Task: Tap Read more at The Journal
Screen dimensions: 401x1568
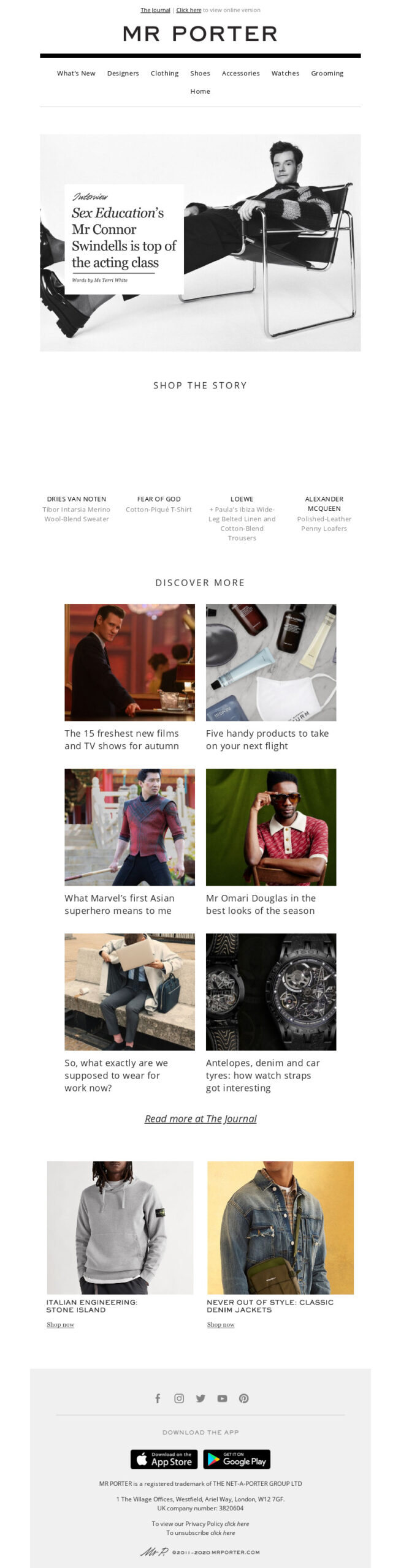Action: (x=200, y=1118)
